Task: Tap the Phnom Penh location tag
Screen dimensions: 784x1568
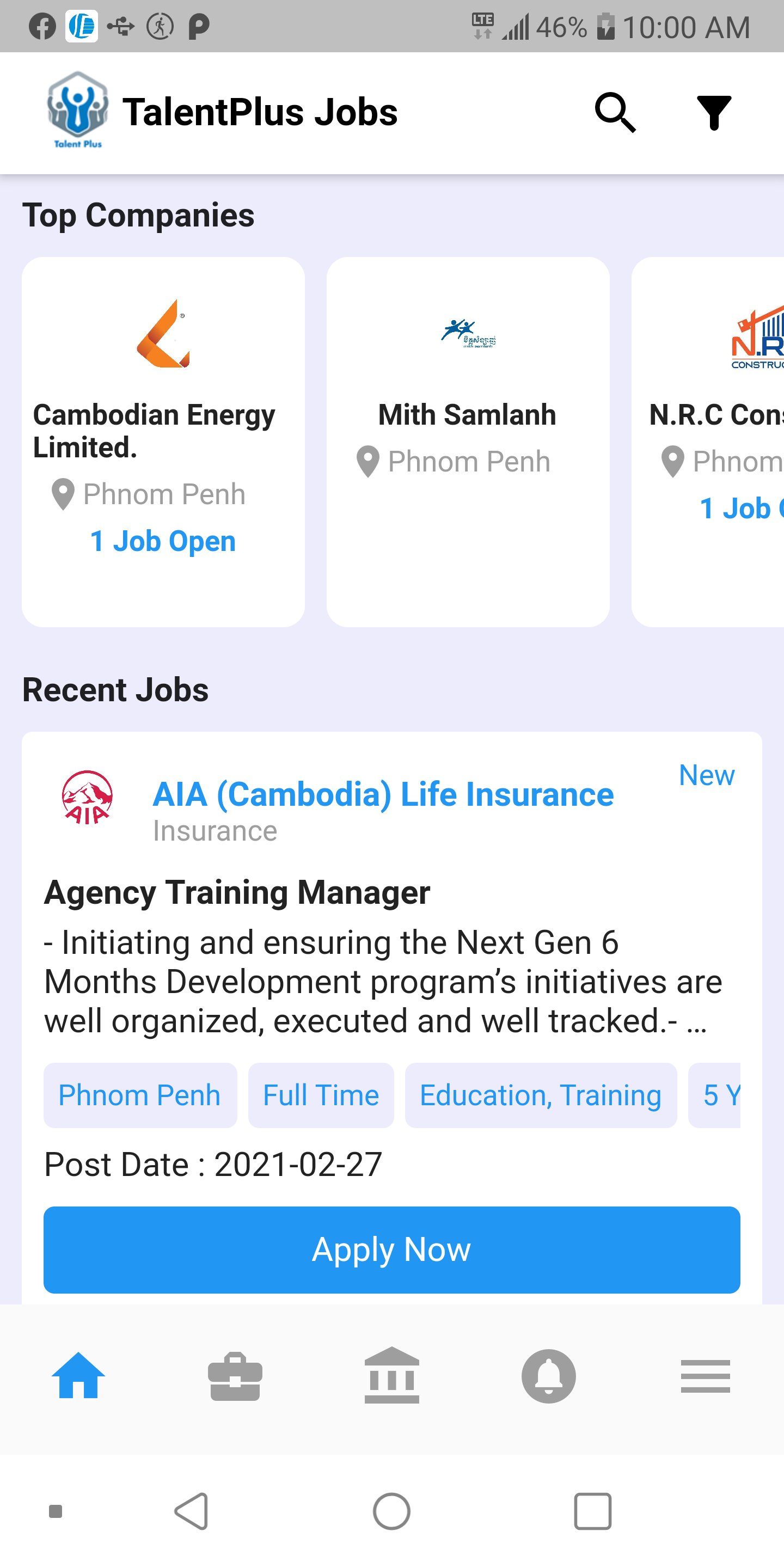Action: click(x=139, y=1094)
